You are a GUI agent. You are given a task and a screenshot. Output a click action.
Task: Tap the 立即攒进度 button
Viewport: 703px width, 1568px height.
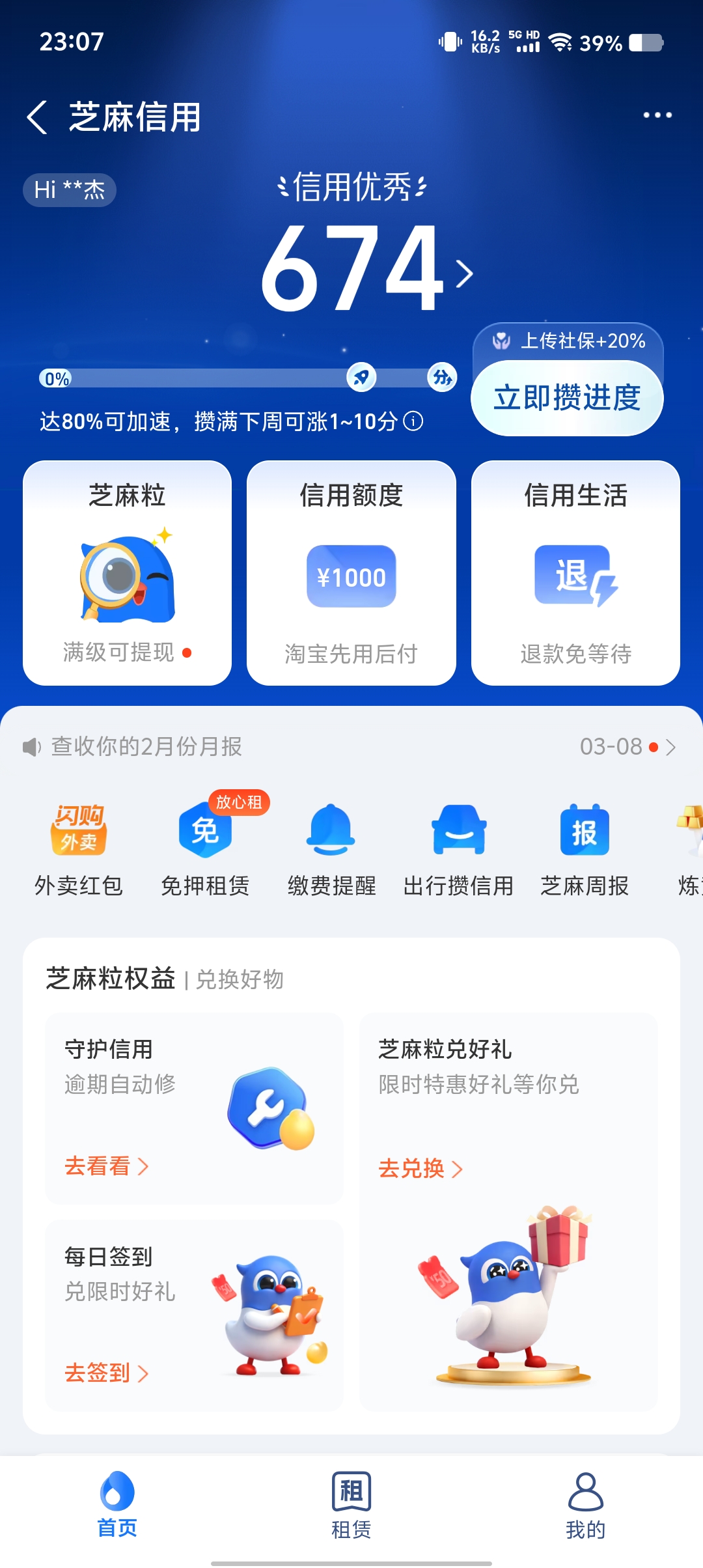[x=567, y=398]
